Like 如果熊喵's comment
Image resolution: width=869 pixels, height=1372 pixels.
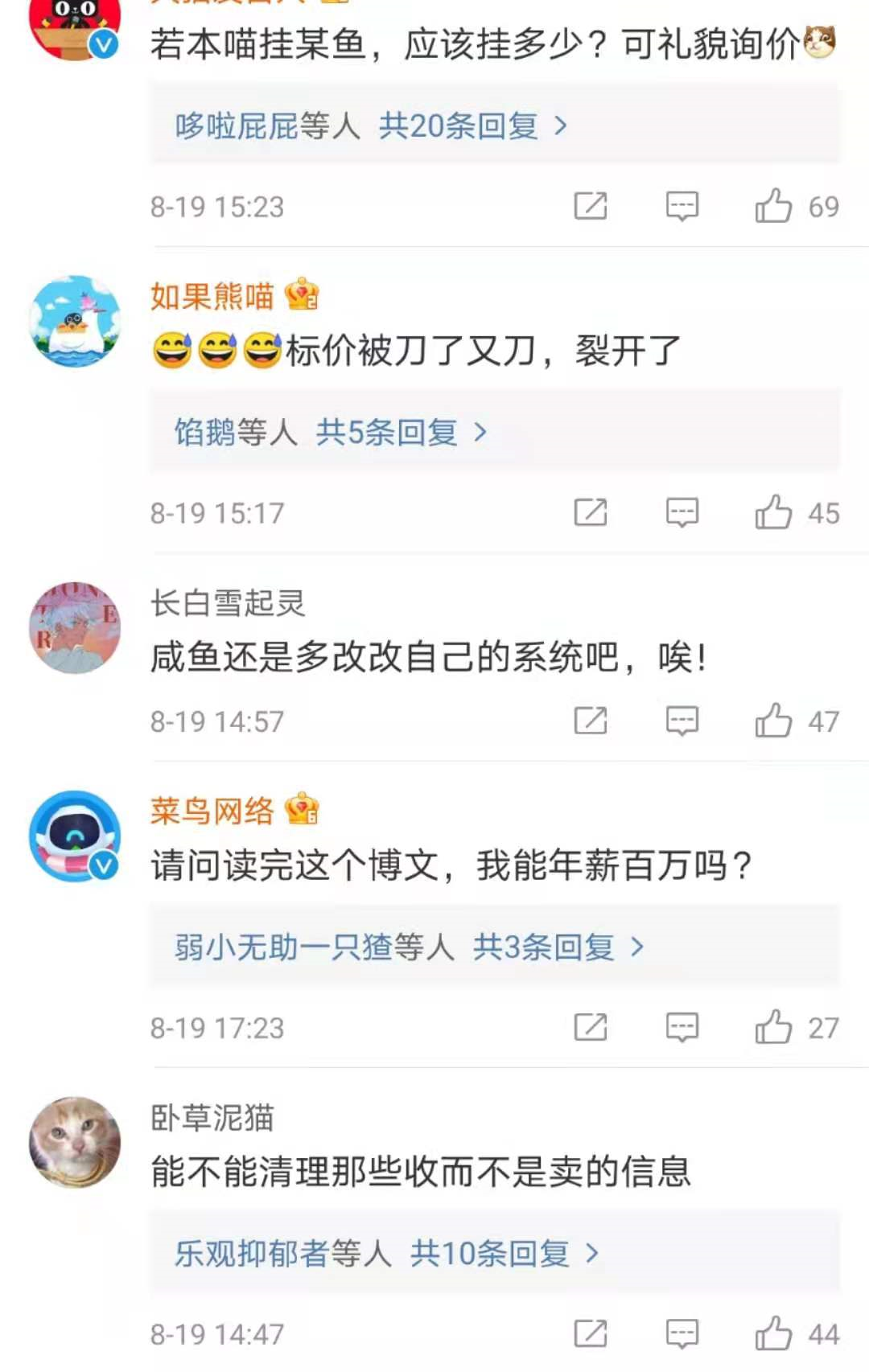coord(773,513)
